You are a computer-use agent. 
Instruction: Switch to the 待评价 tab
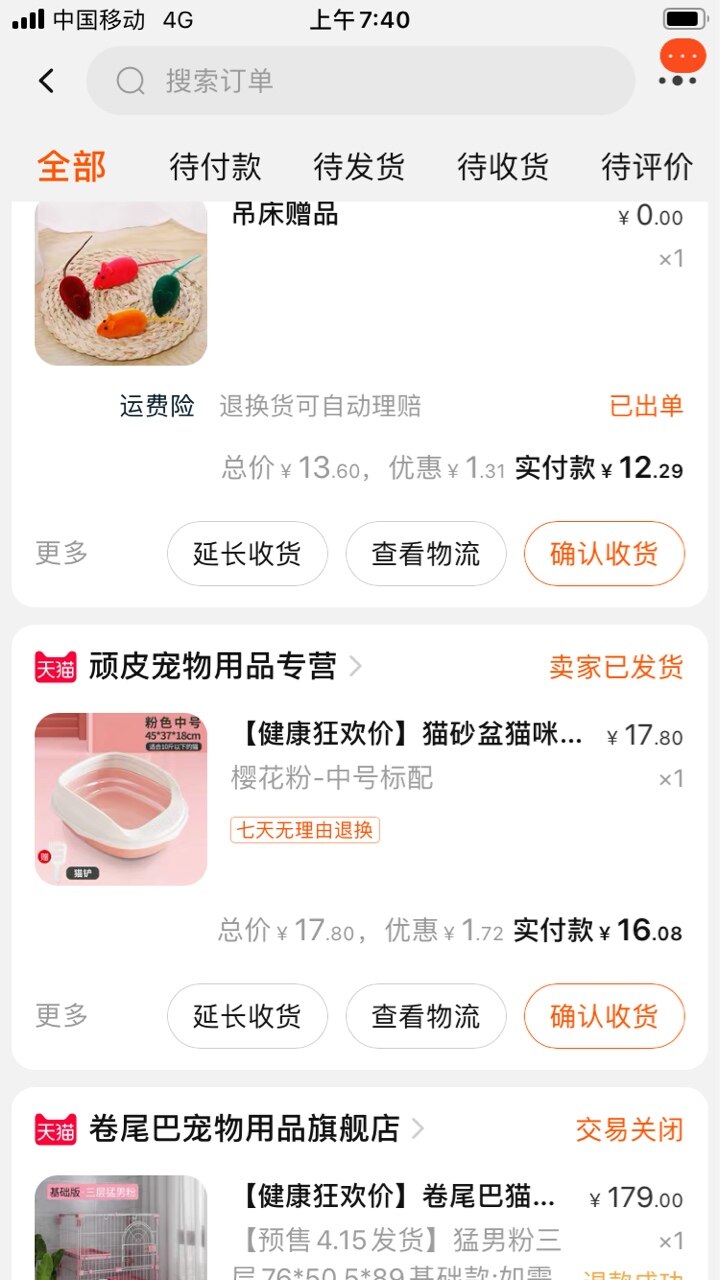point(646,166)
